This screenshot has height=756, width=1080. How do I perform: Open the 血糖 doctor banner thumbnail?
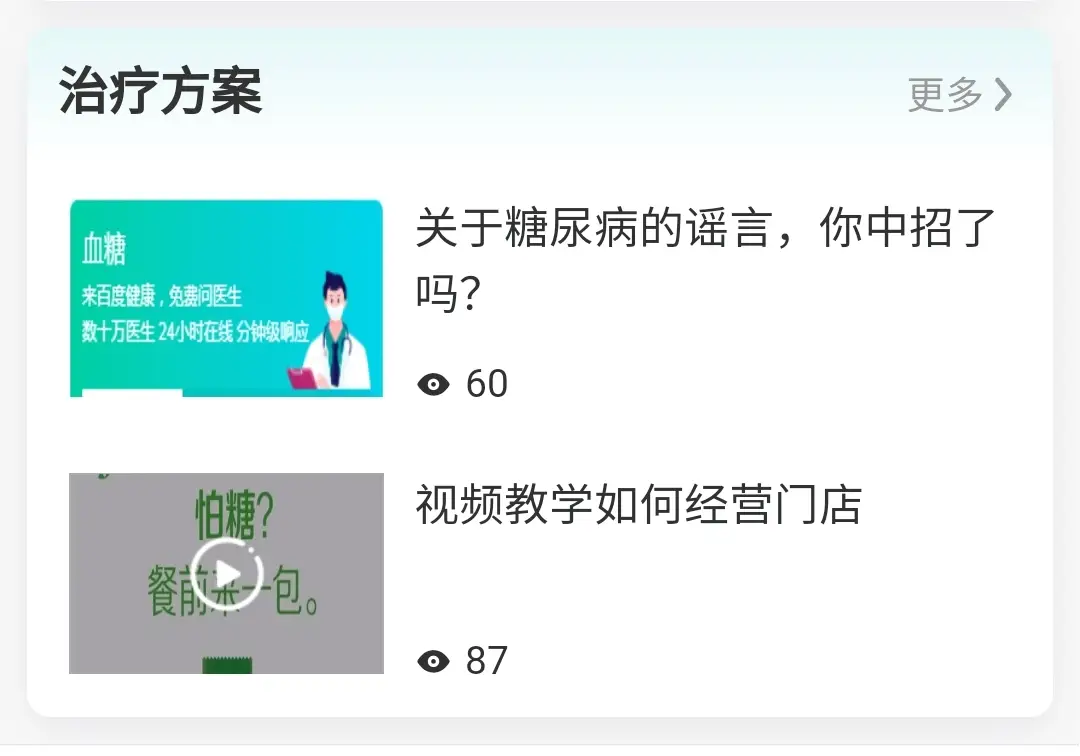(x=226, y=298)
